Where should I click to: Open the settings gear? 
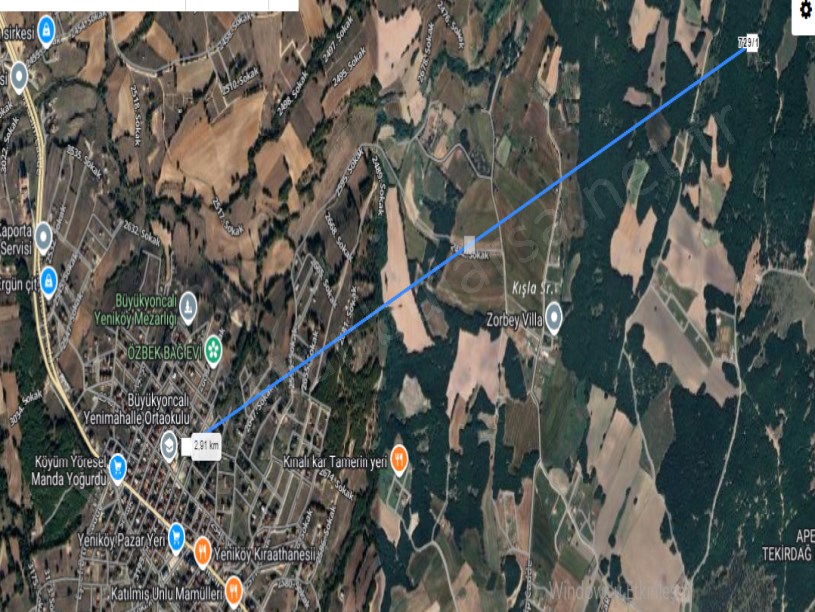pyautogui.click(x=806, y=11)
